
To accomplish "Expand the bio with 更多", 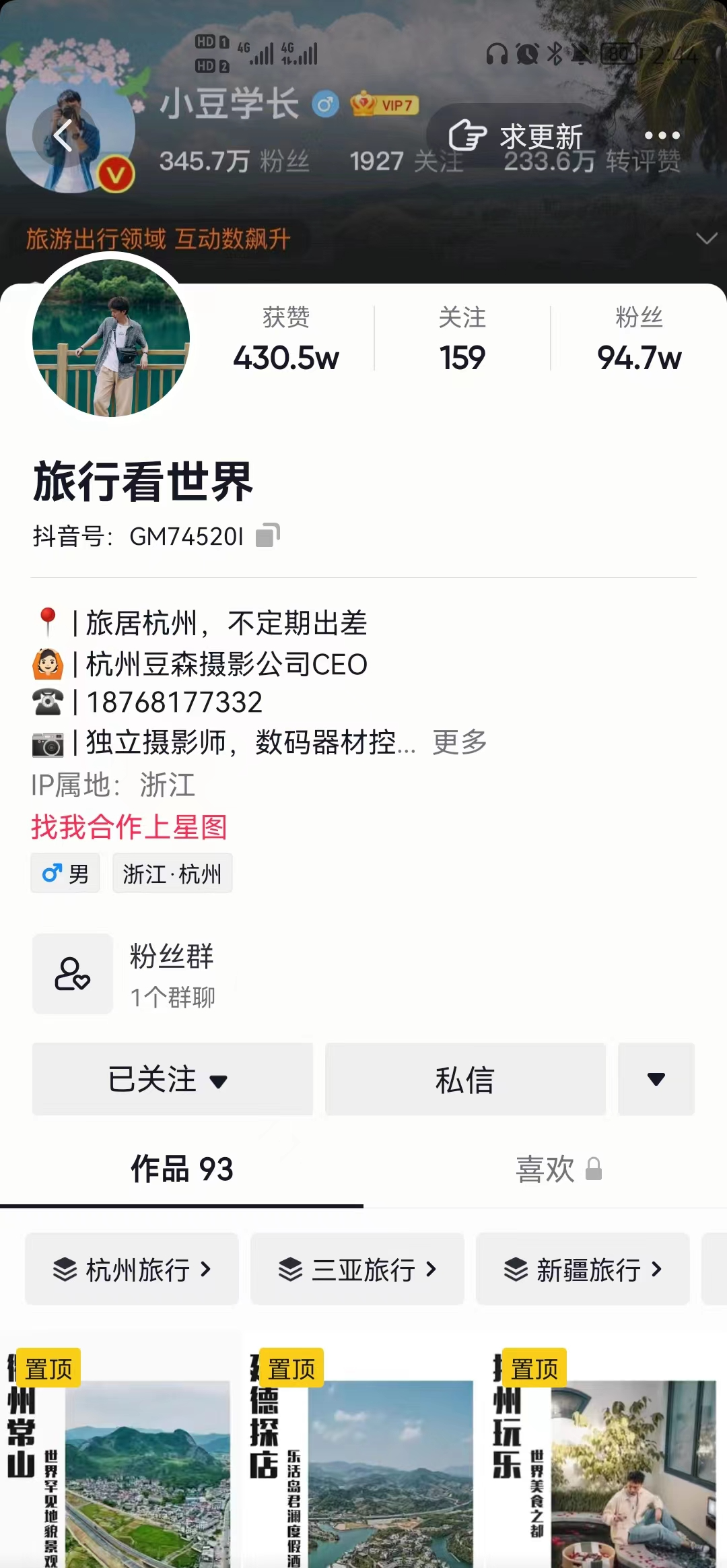I will [x=460, y=742].
